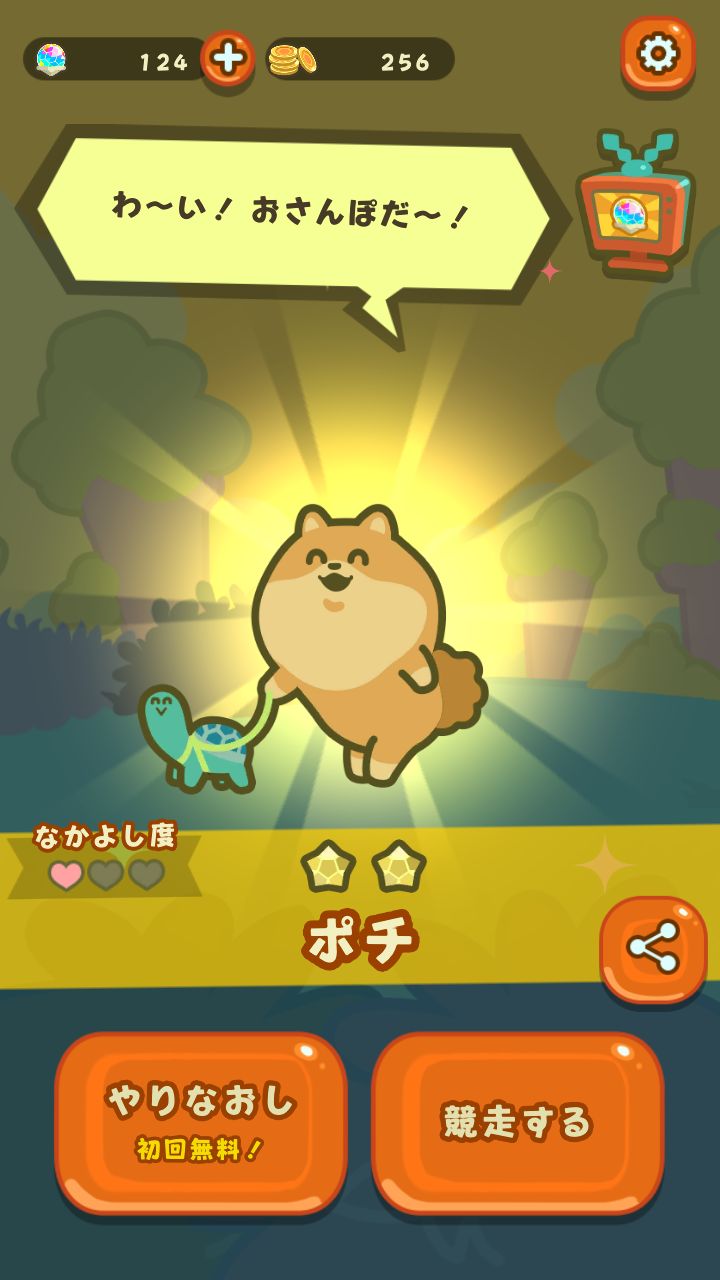The image size is (720, 1280).
Task: Tap 競走する to start a race
Action: (517, 1121)
